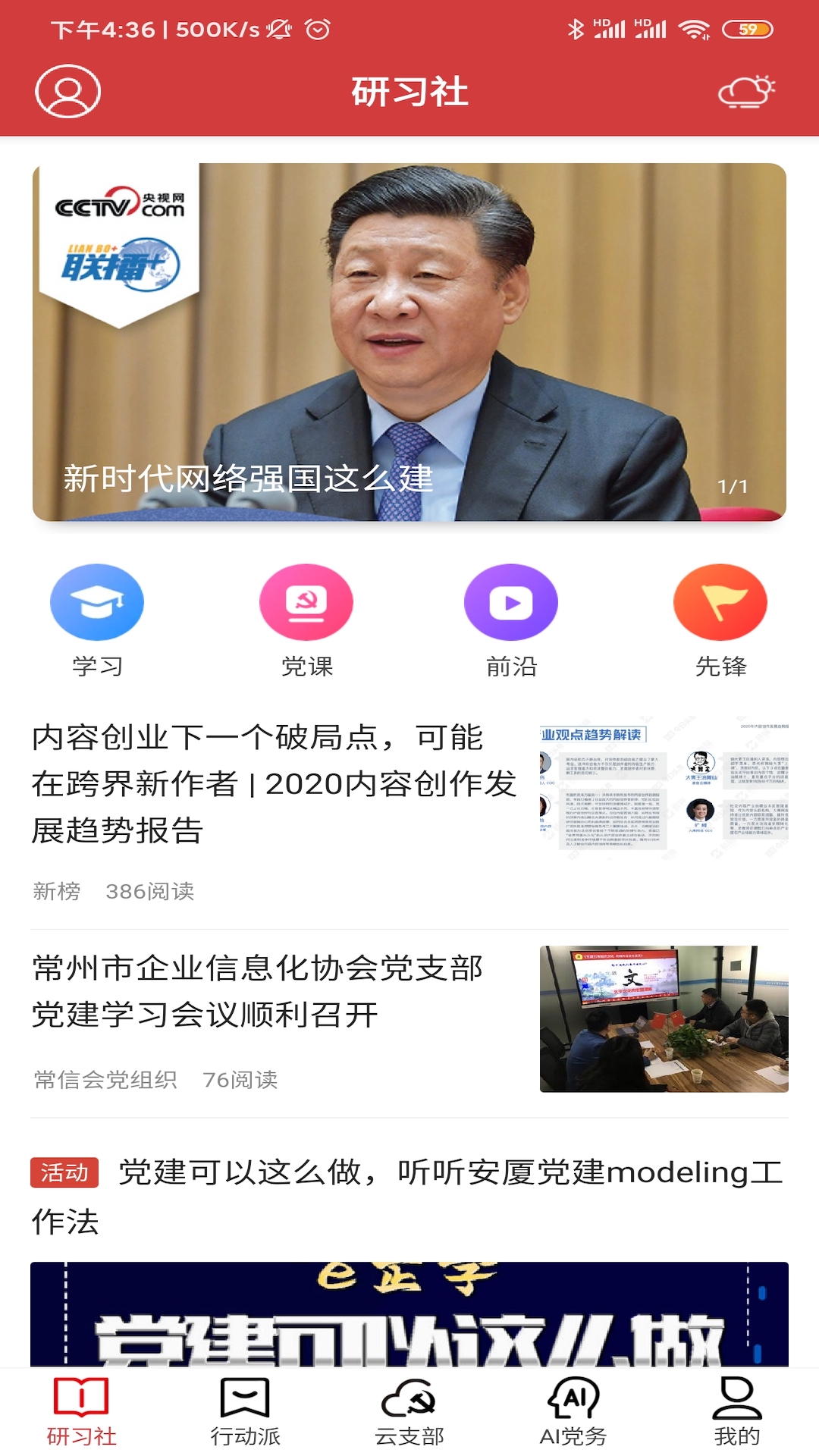Tap the 先锋 flag icon
Screen dimensions: 819x1456
click(x=720, y=601)
